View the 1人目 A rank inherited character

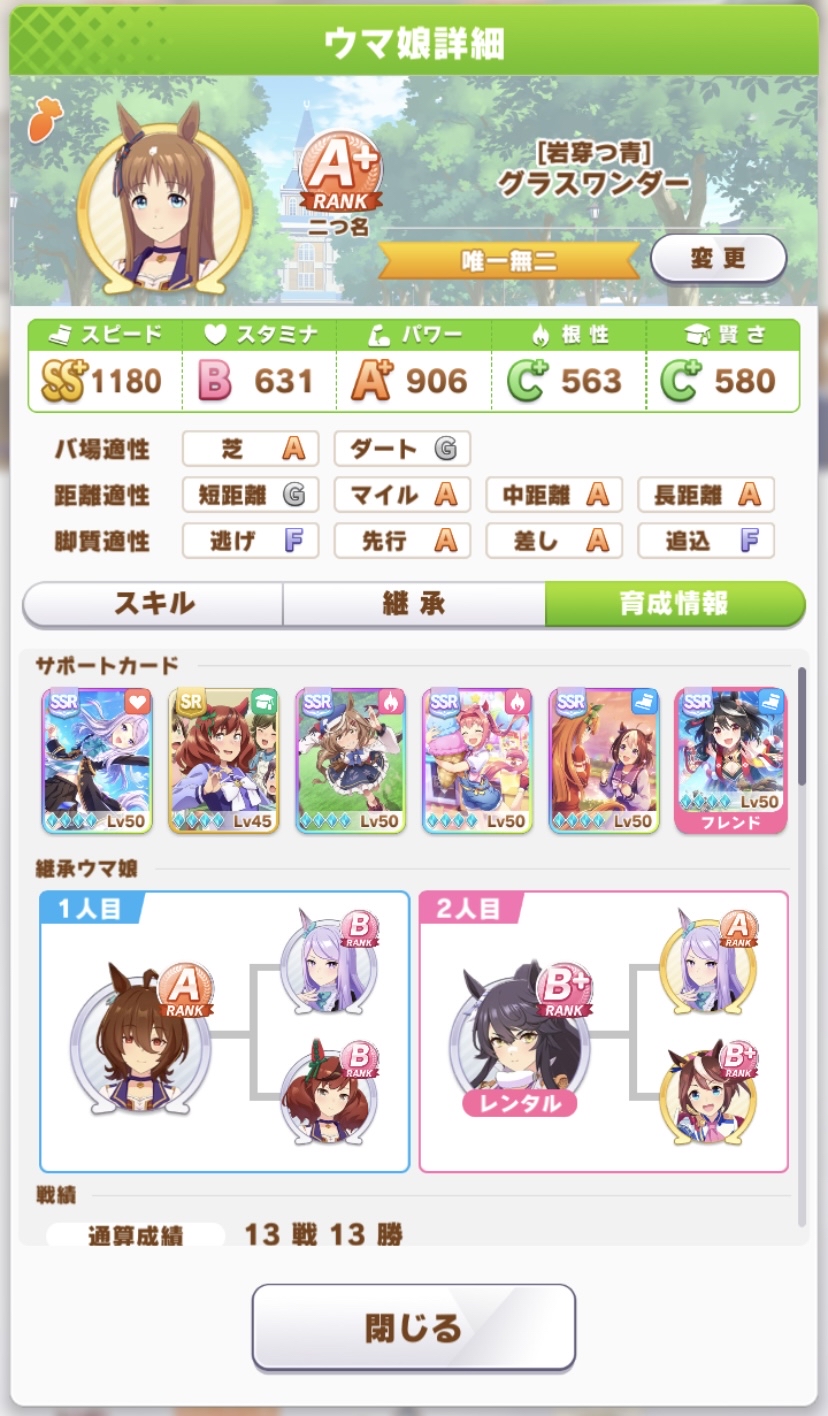click(x=140, y=1041)
